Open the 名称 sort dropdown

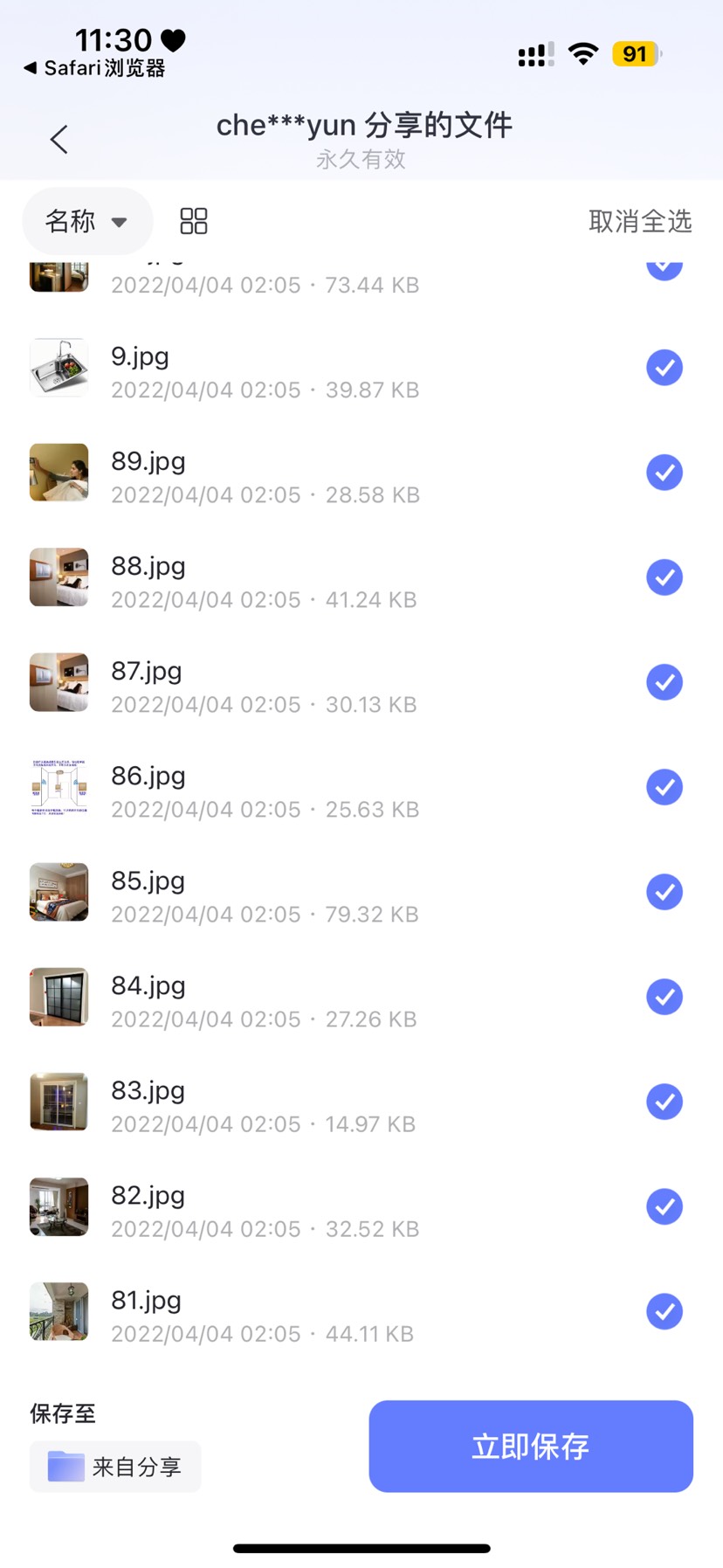[x=86, y=221]
